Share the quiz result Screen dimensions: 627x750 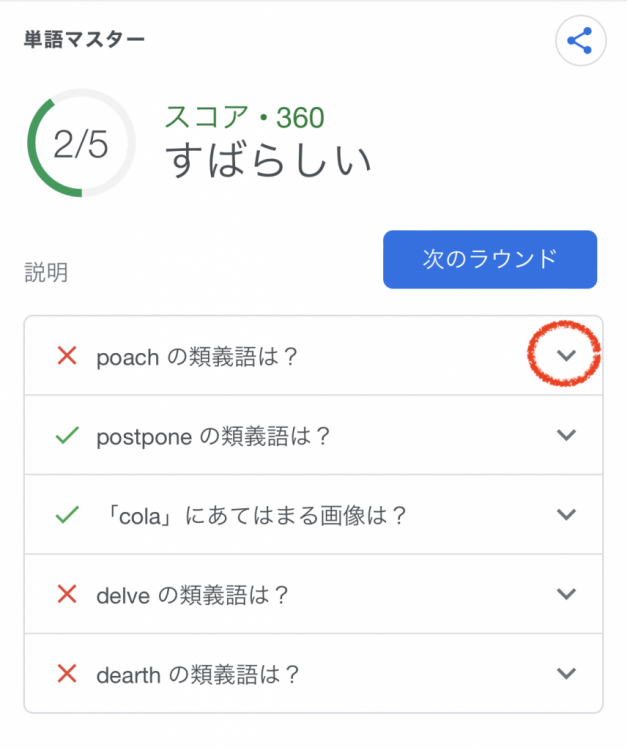[x=580, y=41]
